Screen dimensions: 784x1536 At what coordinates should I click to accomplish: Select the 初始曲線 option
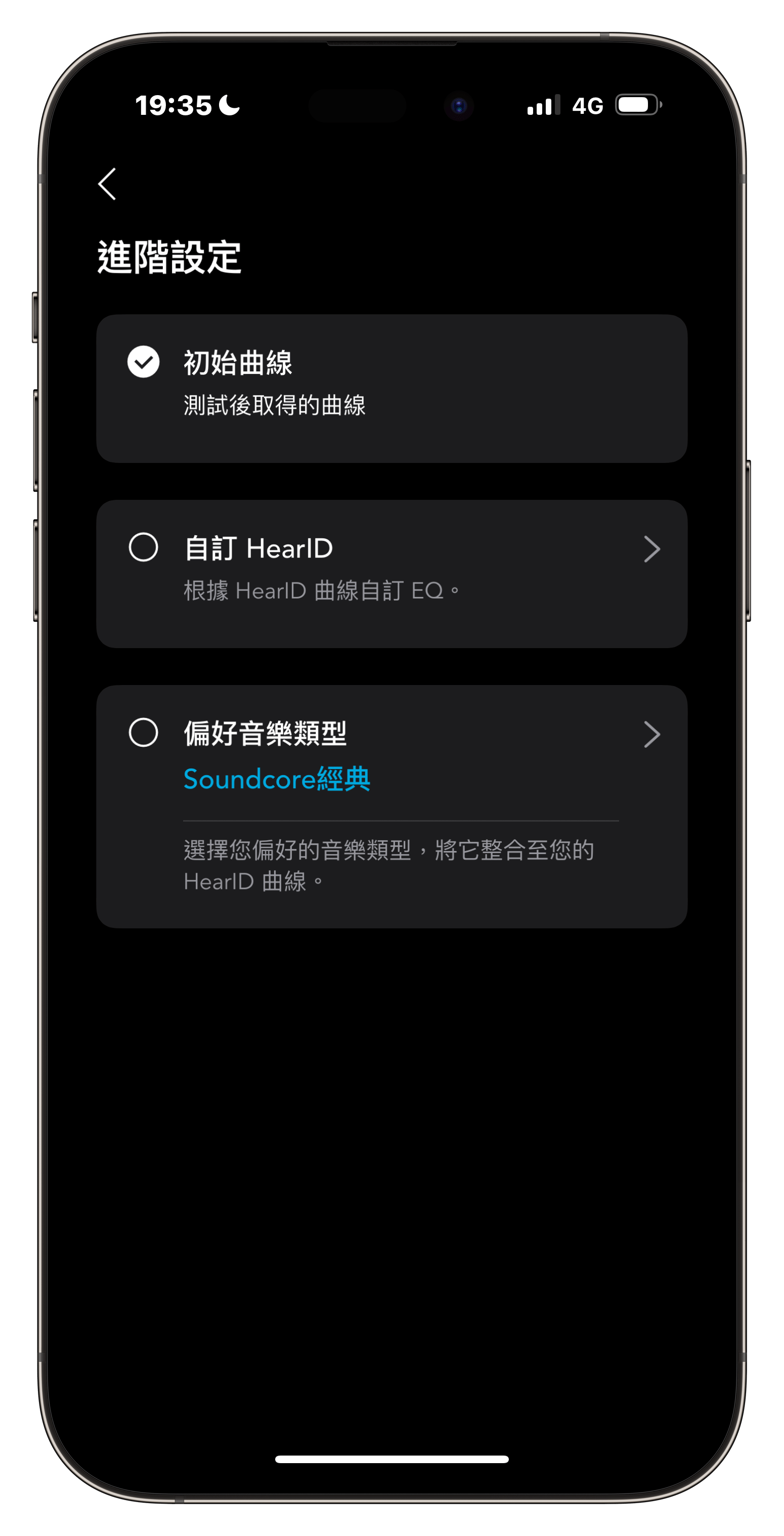click(x=144, y=362)
